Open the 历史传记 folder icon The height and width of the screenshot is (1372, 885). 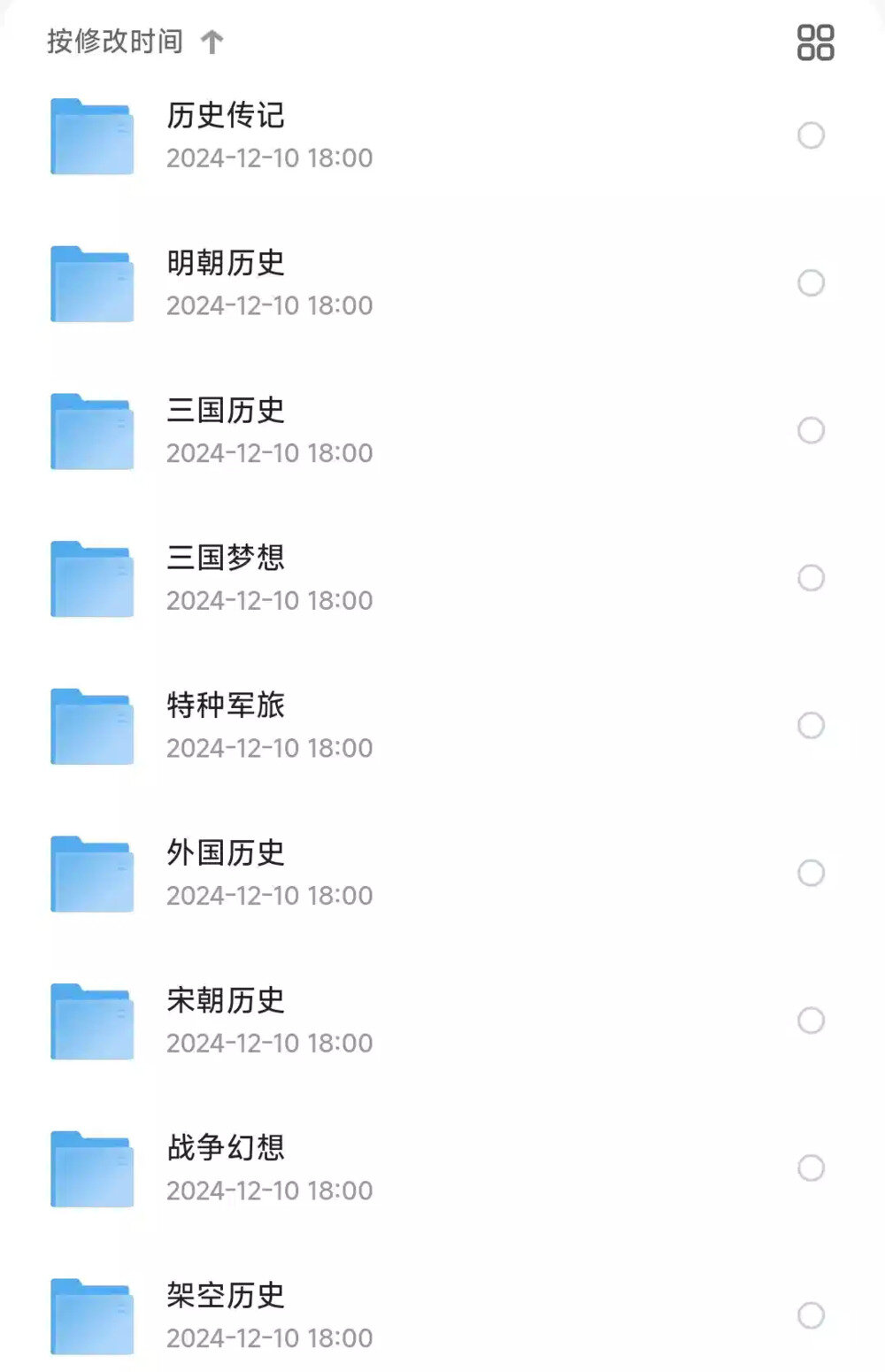coord(91,137)
